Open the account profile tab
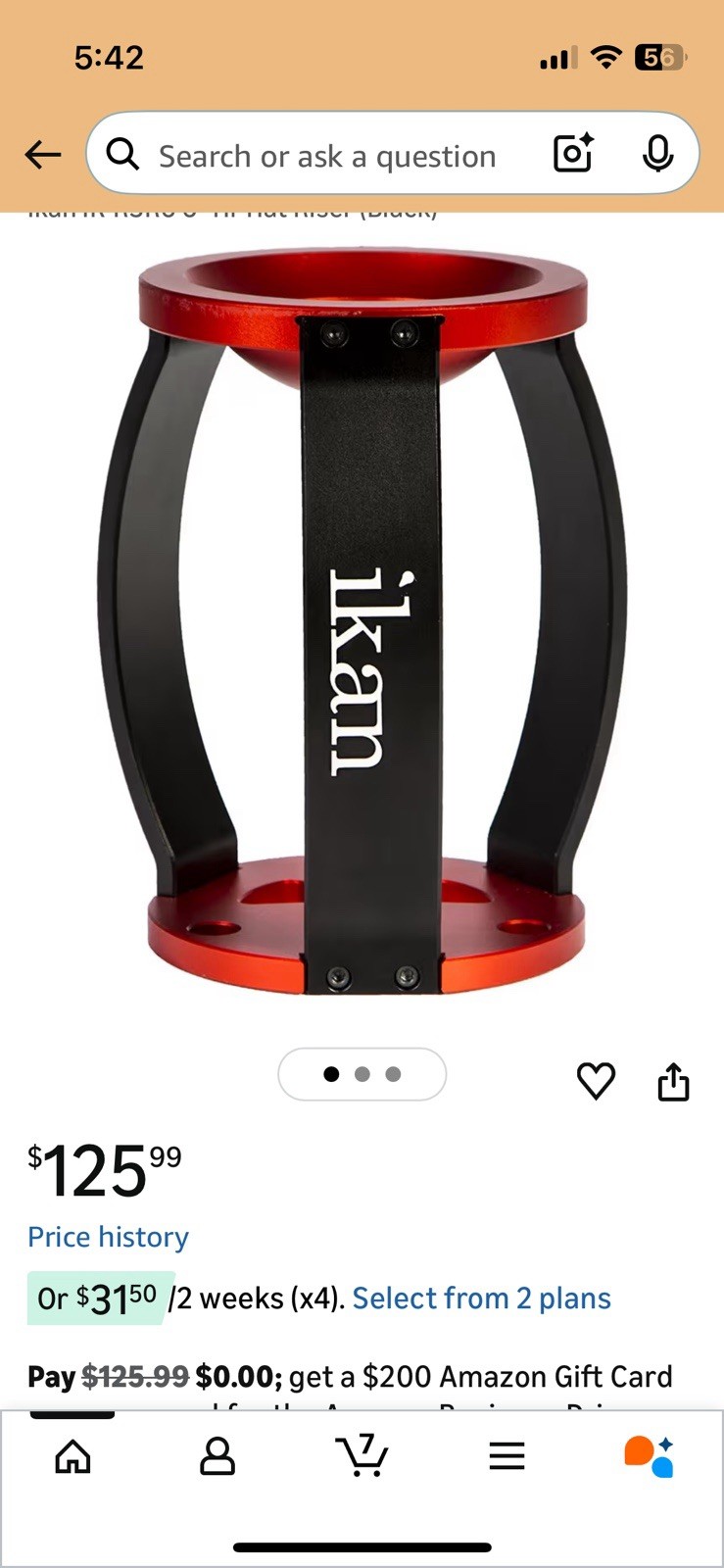The width and height of the screenshot is (724, 1568). tap(217, 1456)
